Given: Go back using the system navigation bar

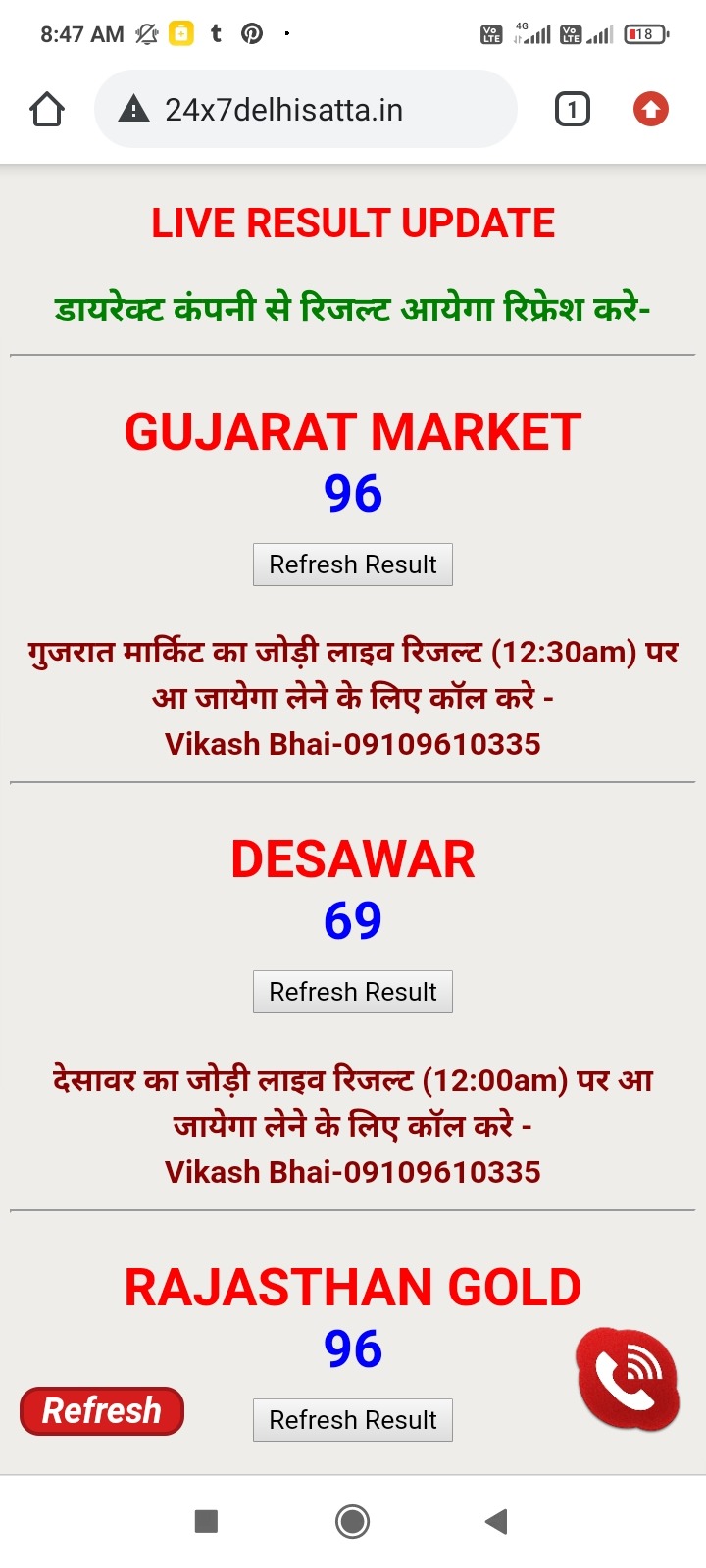Looking at the screenshot, I should 496,1521.
